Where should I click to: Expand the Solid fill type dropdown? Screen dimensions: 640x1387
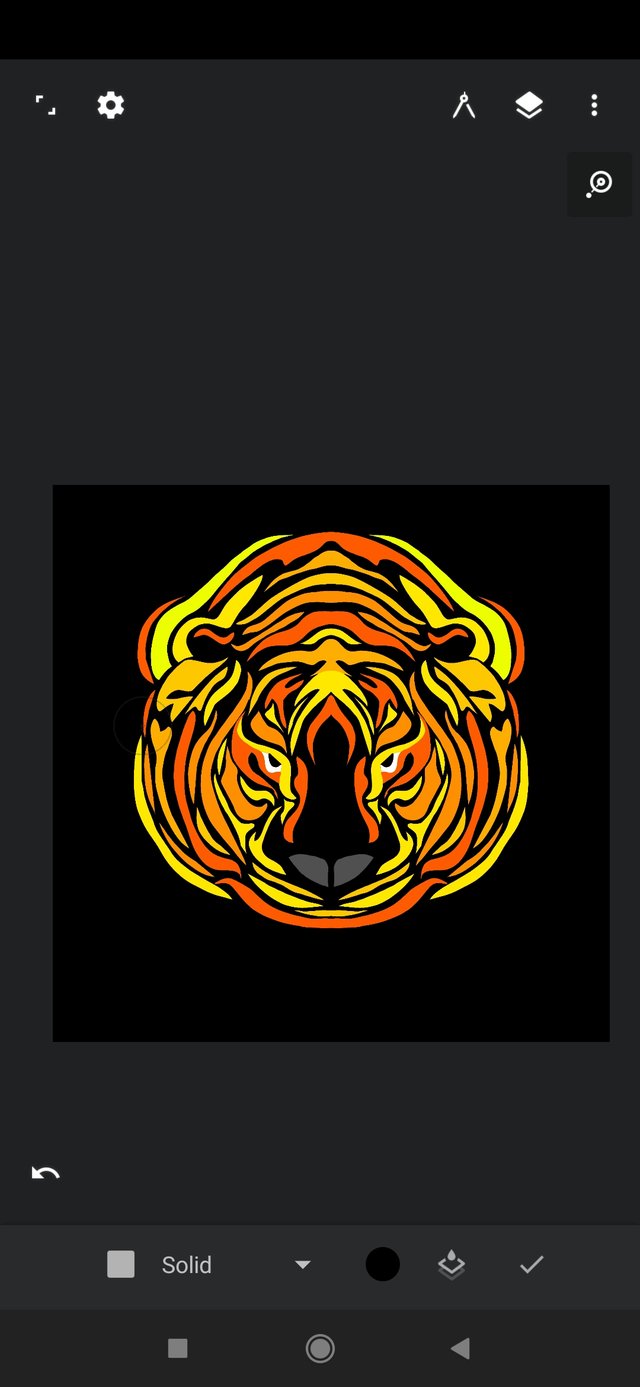point(302,1265)
